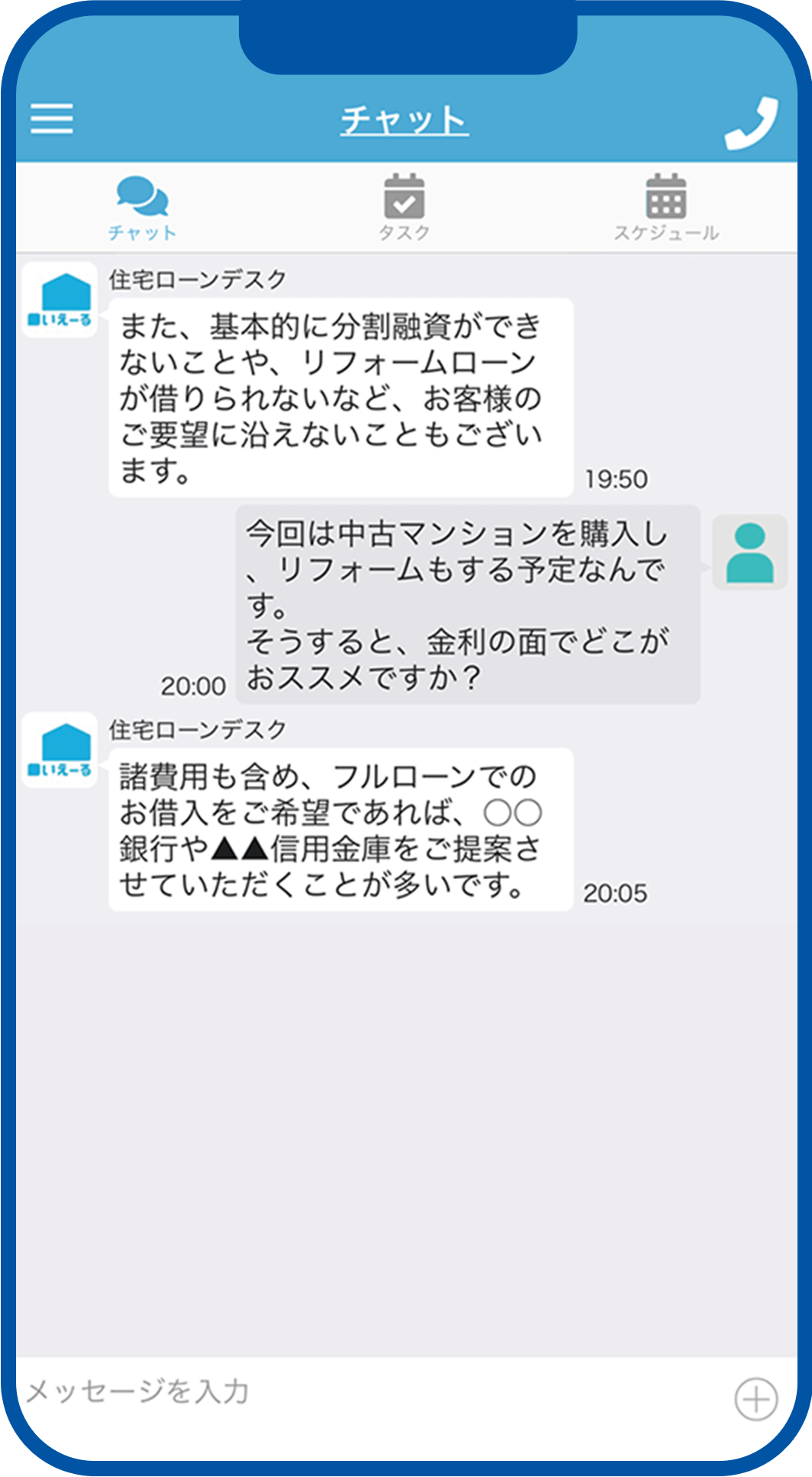Open the hamburger menu

point(52,119)
